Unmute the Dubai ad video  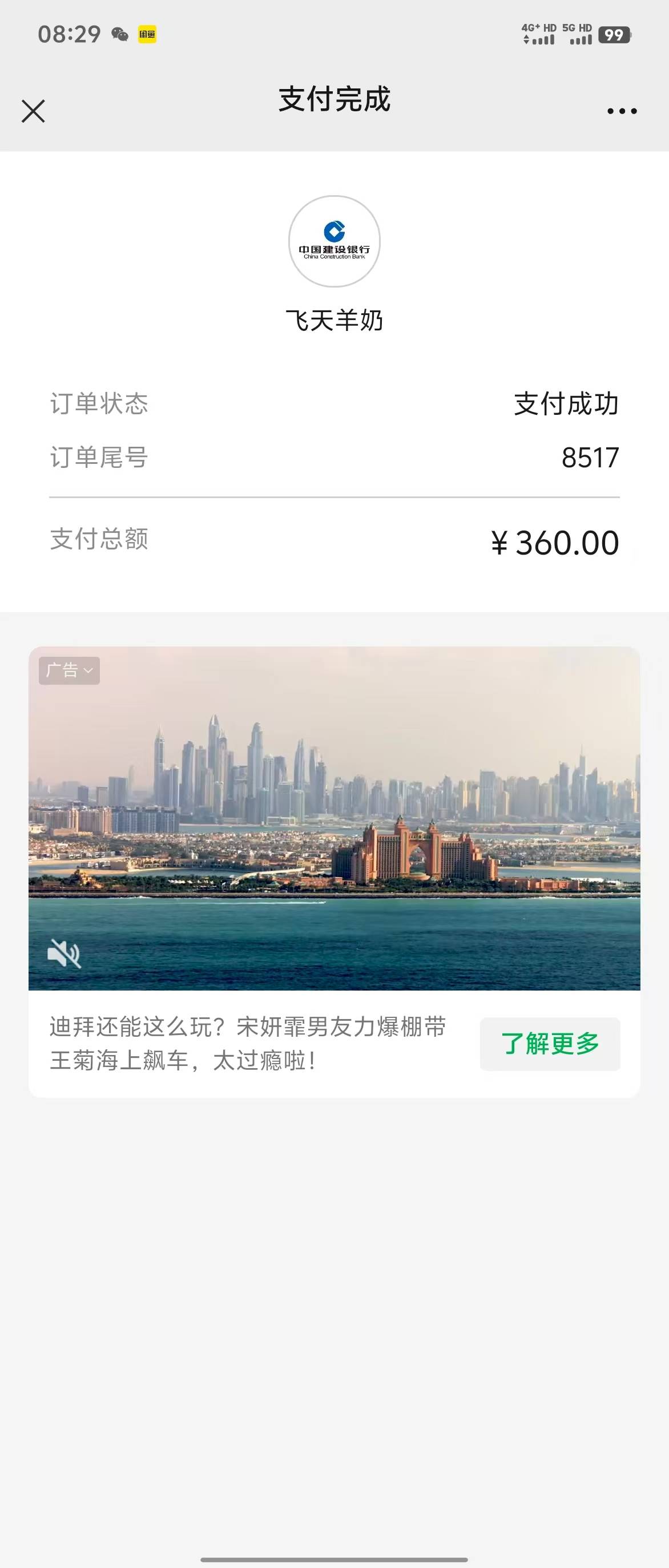click(64, 953)
